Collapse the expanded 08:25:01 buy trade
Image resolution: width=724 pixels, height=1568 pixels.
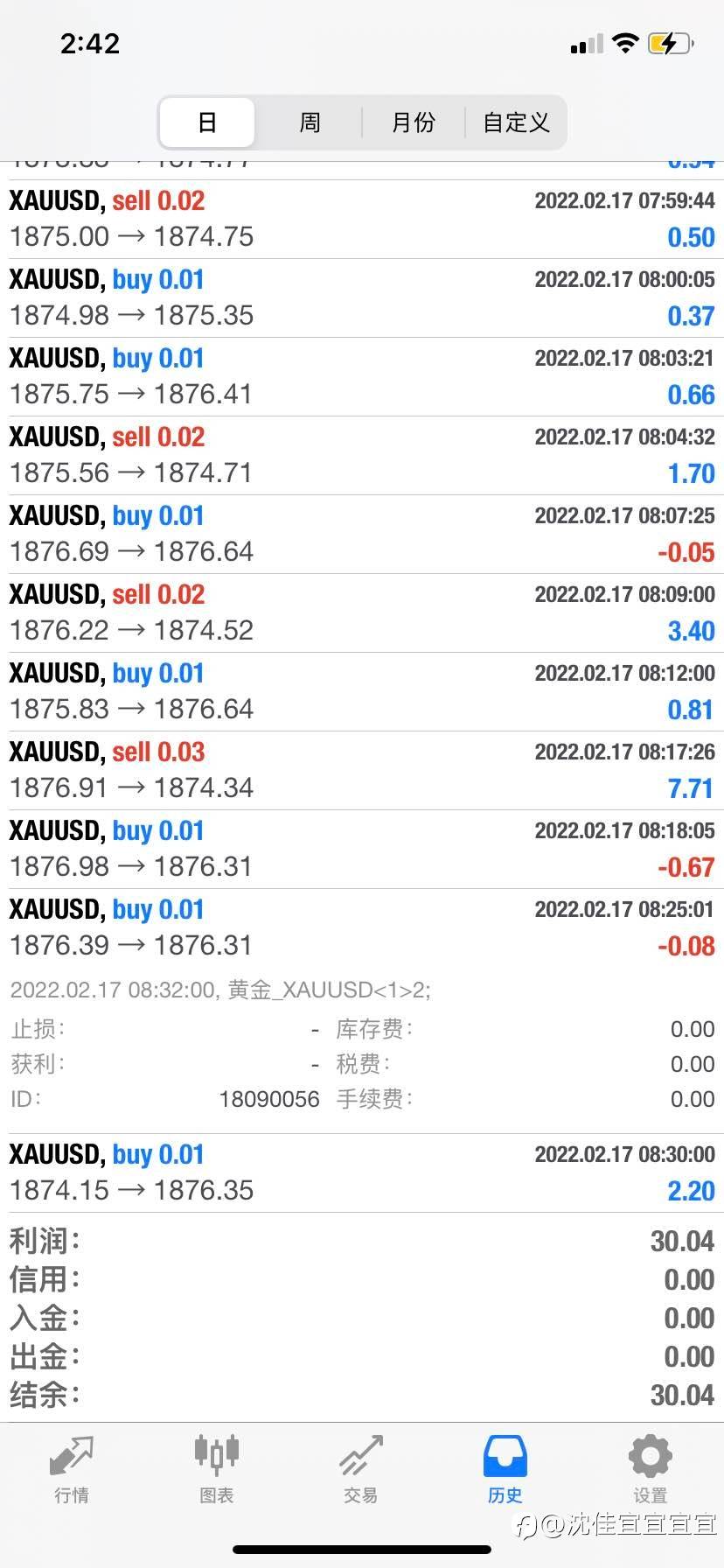tap(362, 927)
